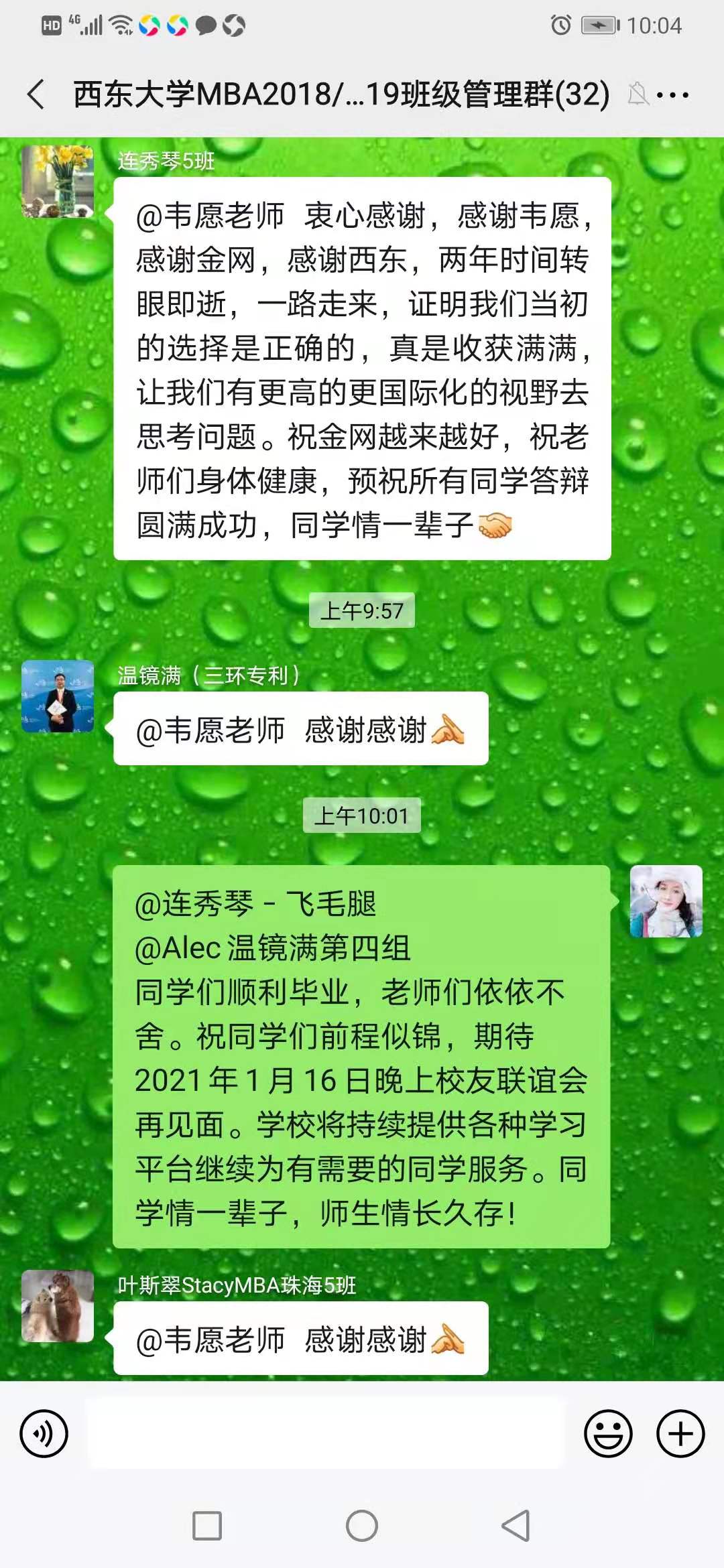Open recent apps from navigation bar
724x1568 pixels.
click(207, 1526)
